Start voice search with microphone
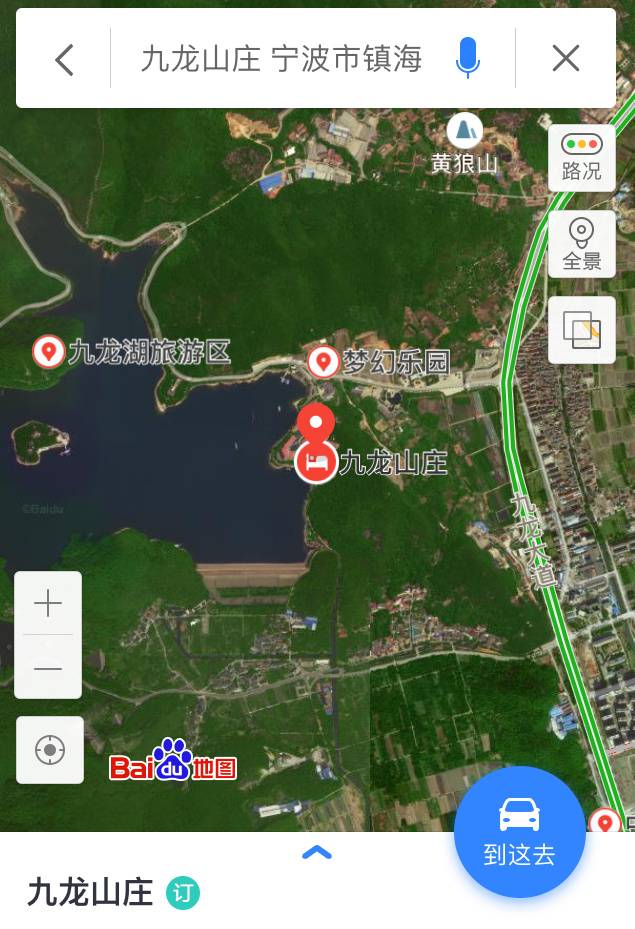The image size is (635, 929). click(467, 59)
